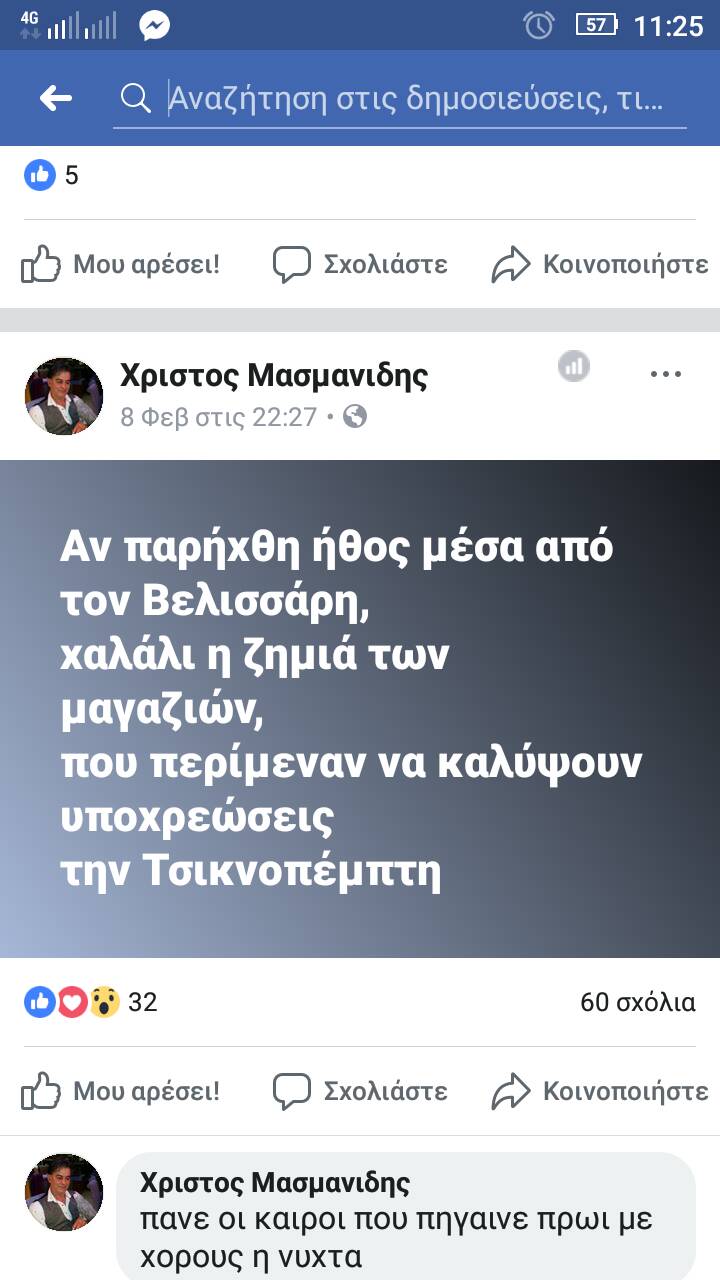This screenshot has height=1280, width=720.
Task: Comment on the post with 5 reactions
Action: [x=360, y=265]
